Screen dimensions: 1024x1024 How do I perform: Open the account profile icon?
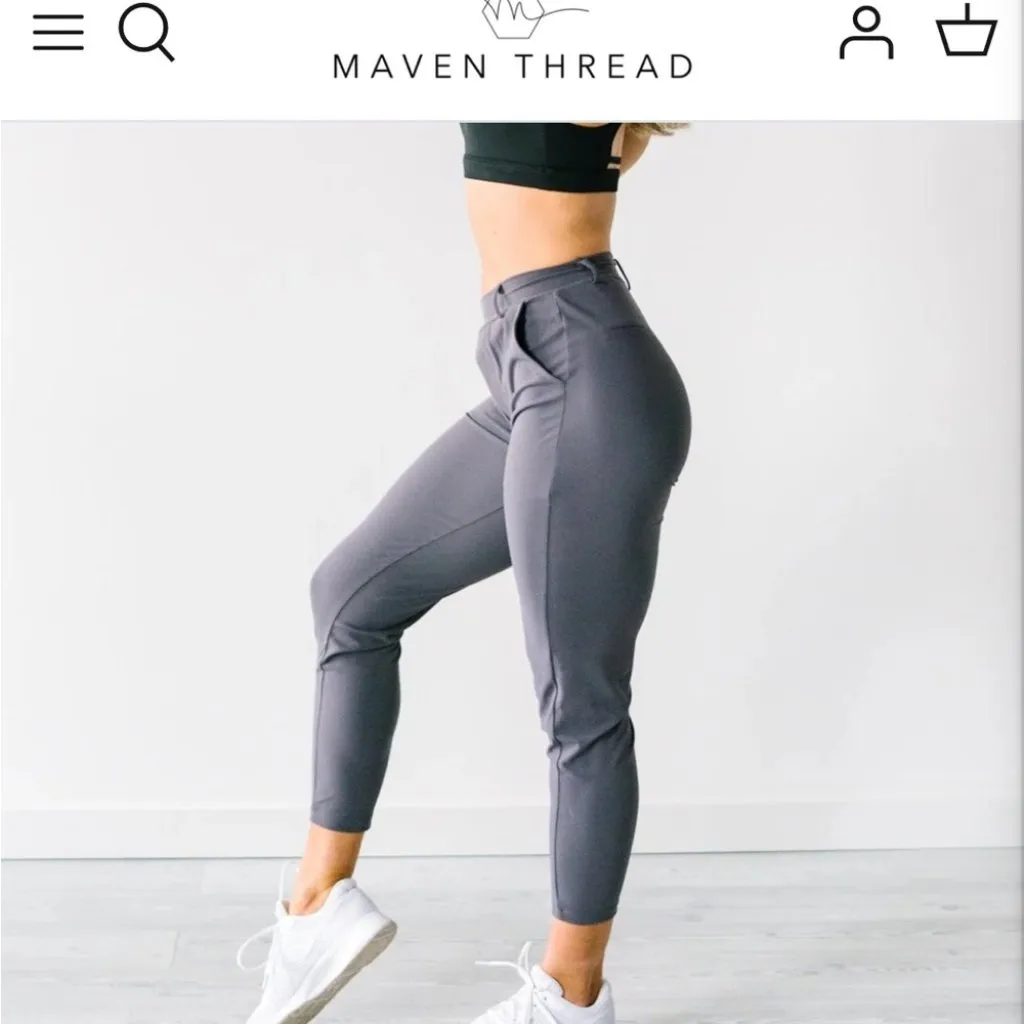[865, 33]
